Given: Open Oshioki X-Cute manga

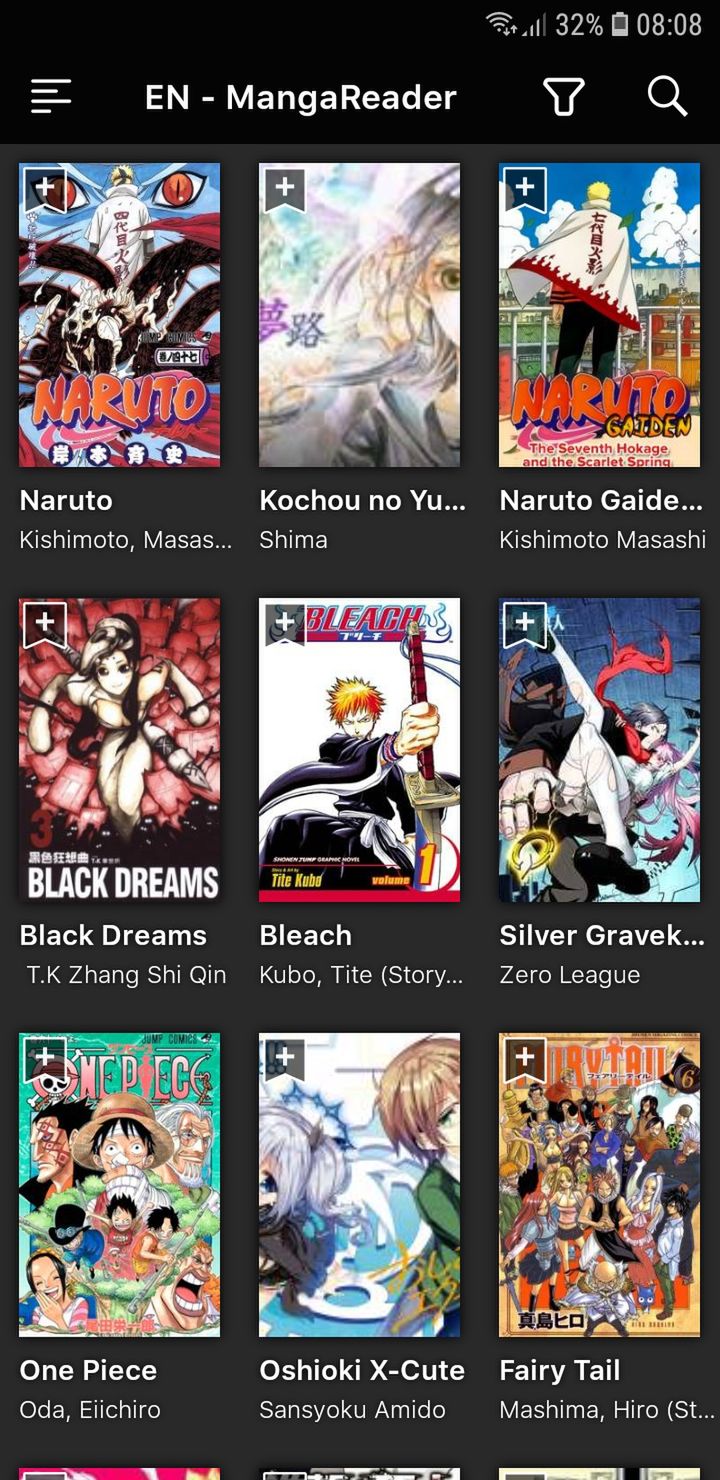Looking at the screenshot, I should [x=360, y=1185].
